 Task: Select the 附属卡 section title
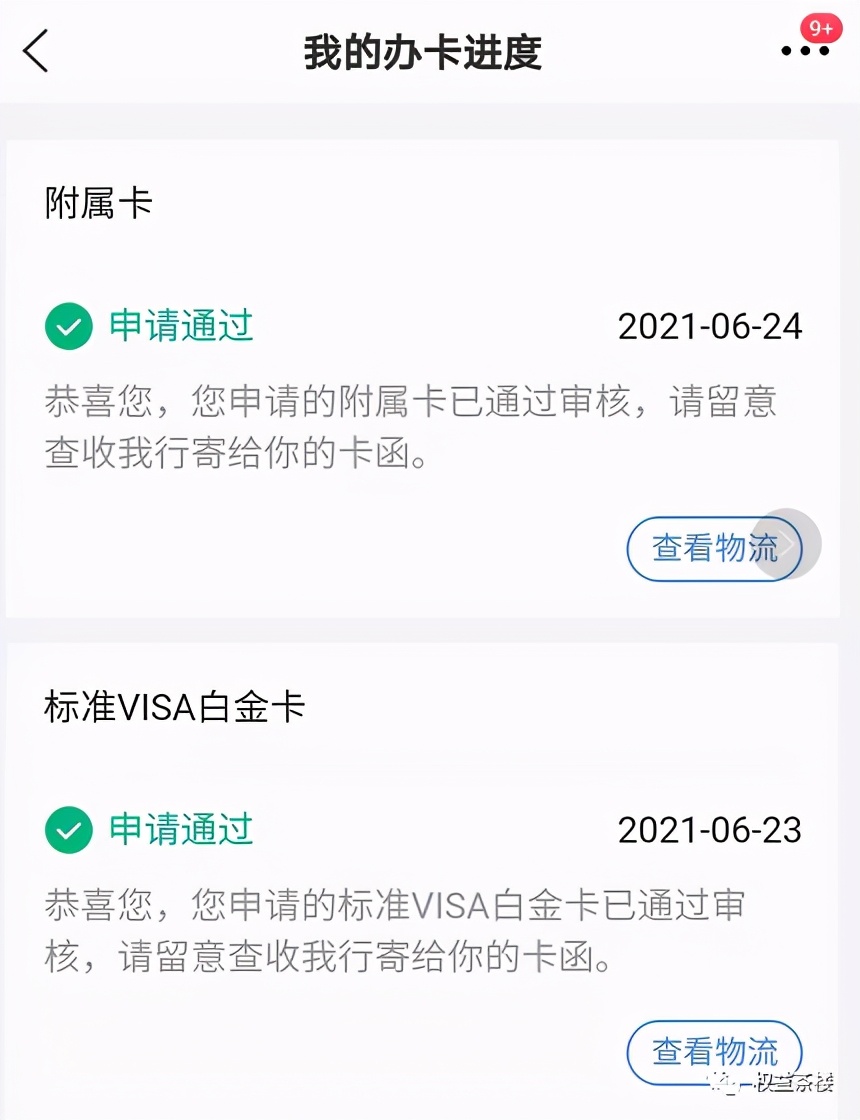[x=98, y=200]
